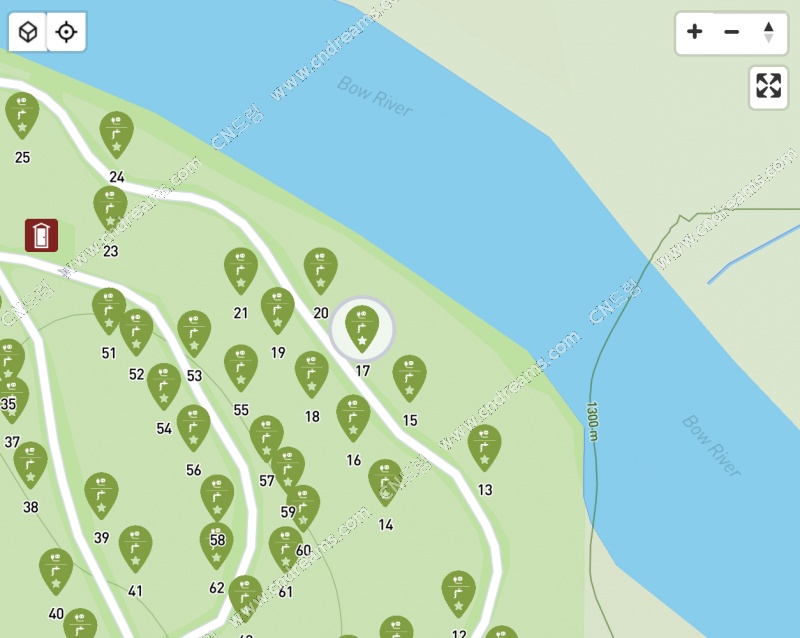The image size is (800, 638).
Task: Select campsite marker 53
Action: pyautogui.click(x=194, y=332)
